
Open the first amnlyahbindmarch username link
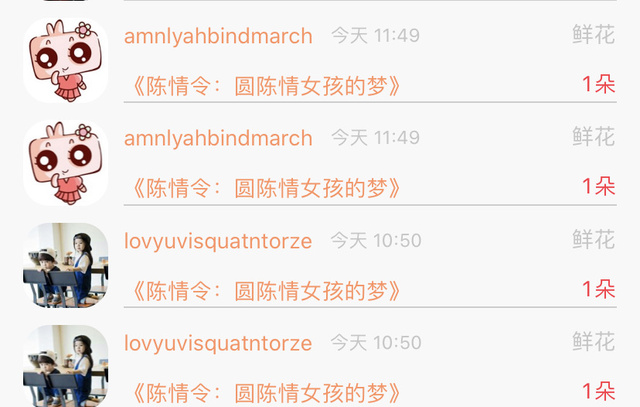pos(218,36)
